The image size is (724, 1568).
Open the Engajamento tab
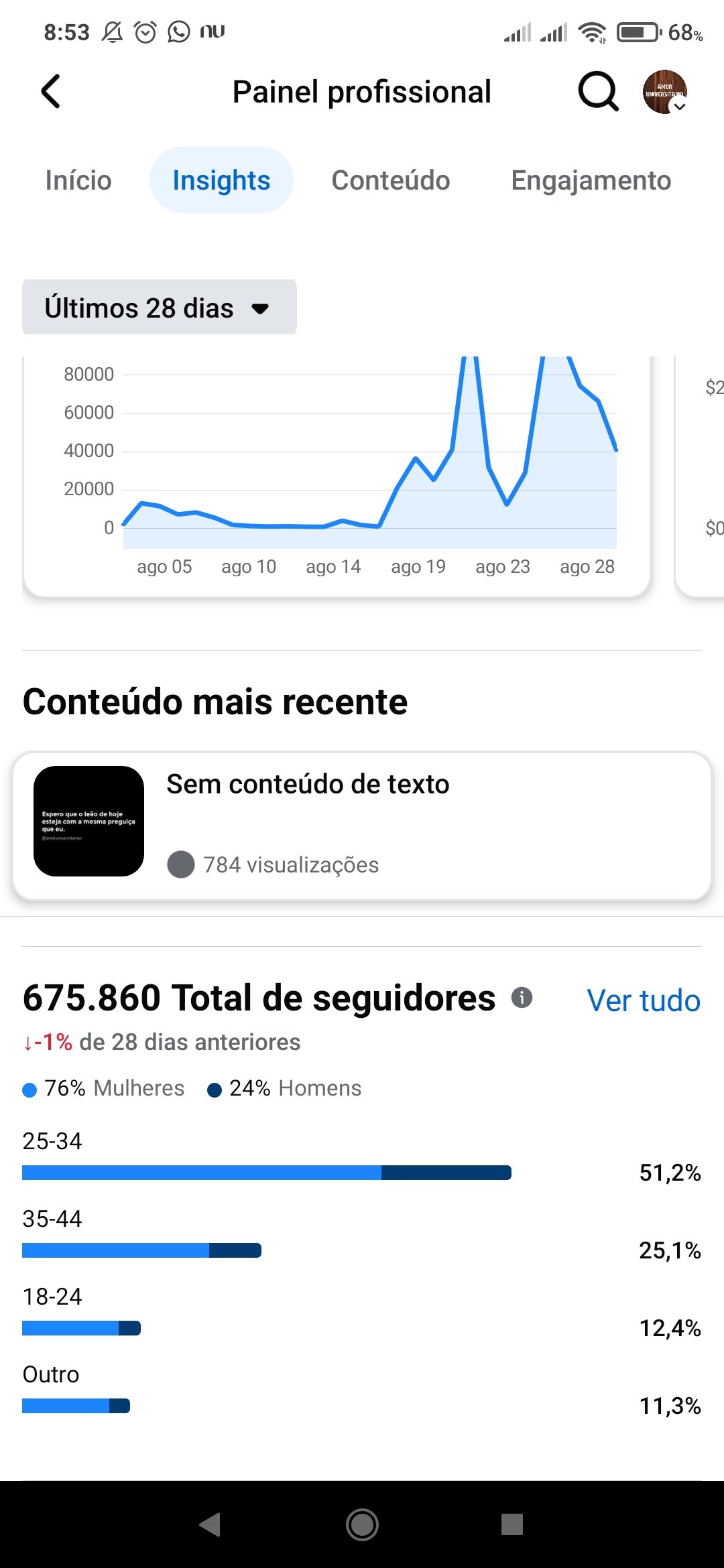591,180
